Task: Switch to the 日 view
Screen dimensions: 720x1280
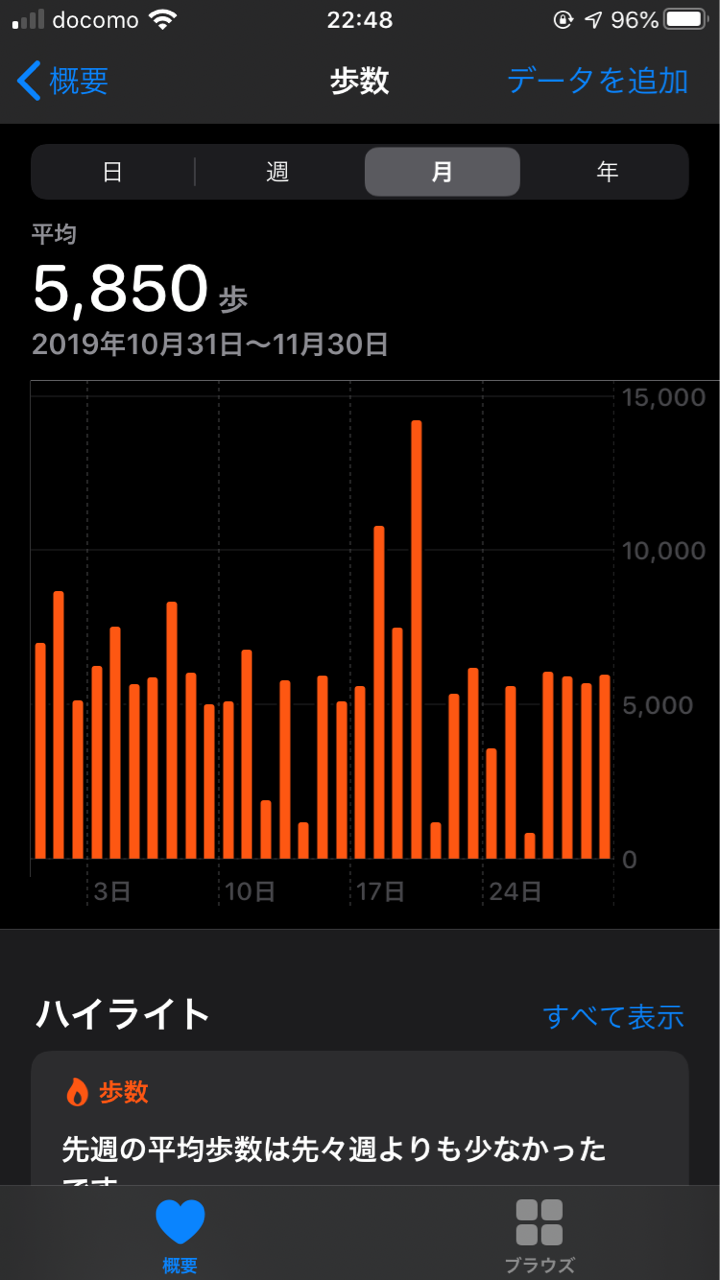Action: [x=113, y=172]
